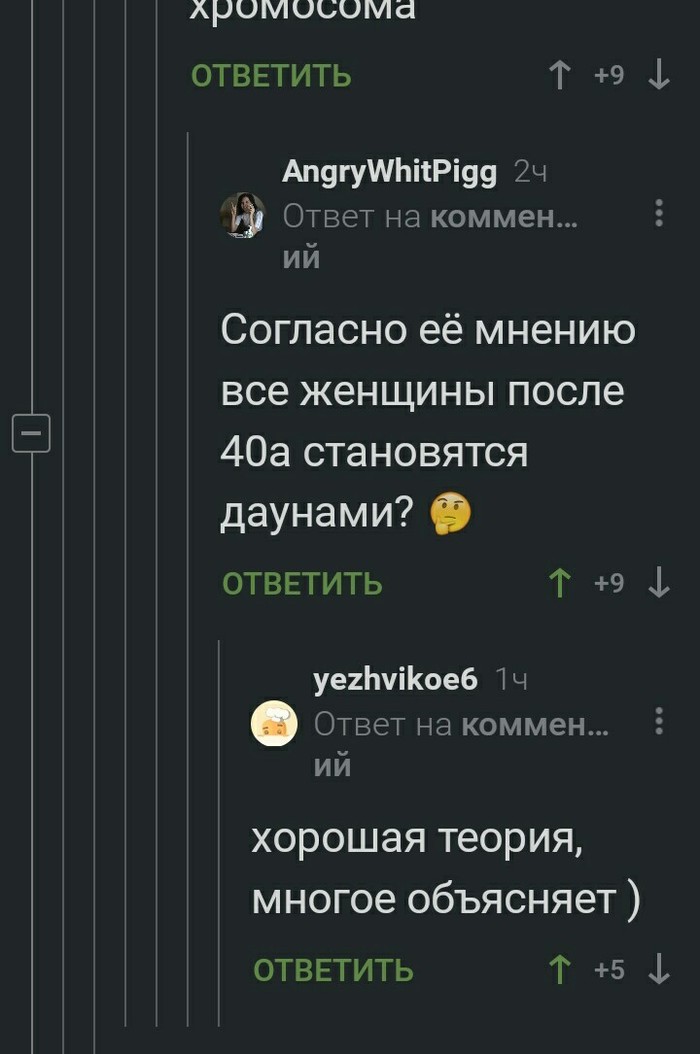The height and width of the screenshot is (1054, 700).
Task: Reply to yezhvikoe6's comment
Action: (x=333, y=969)
